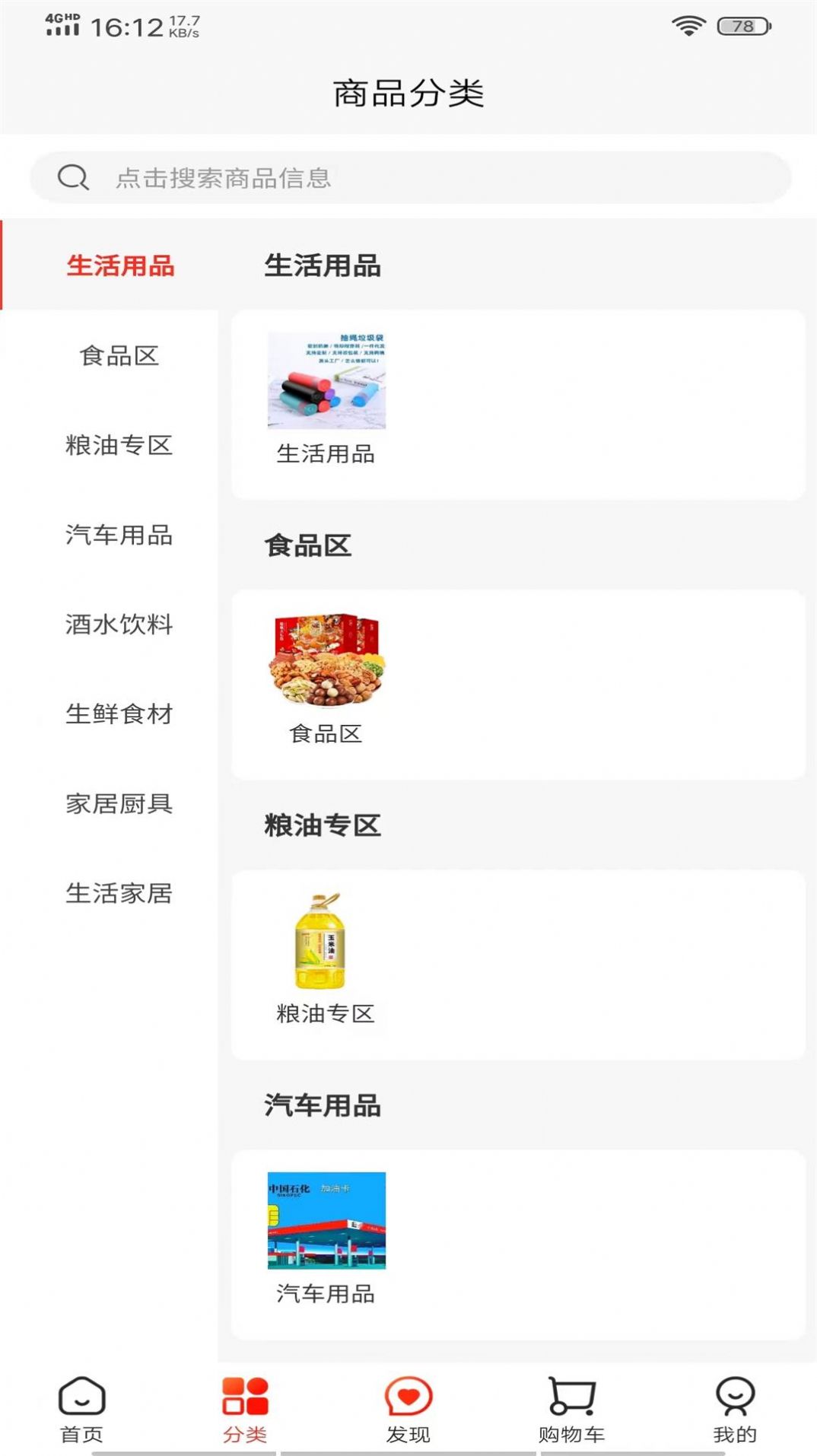
Task: Switch to the 生活家居 category
Action: coord(119,894)
